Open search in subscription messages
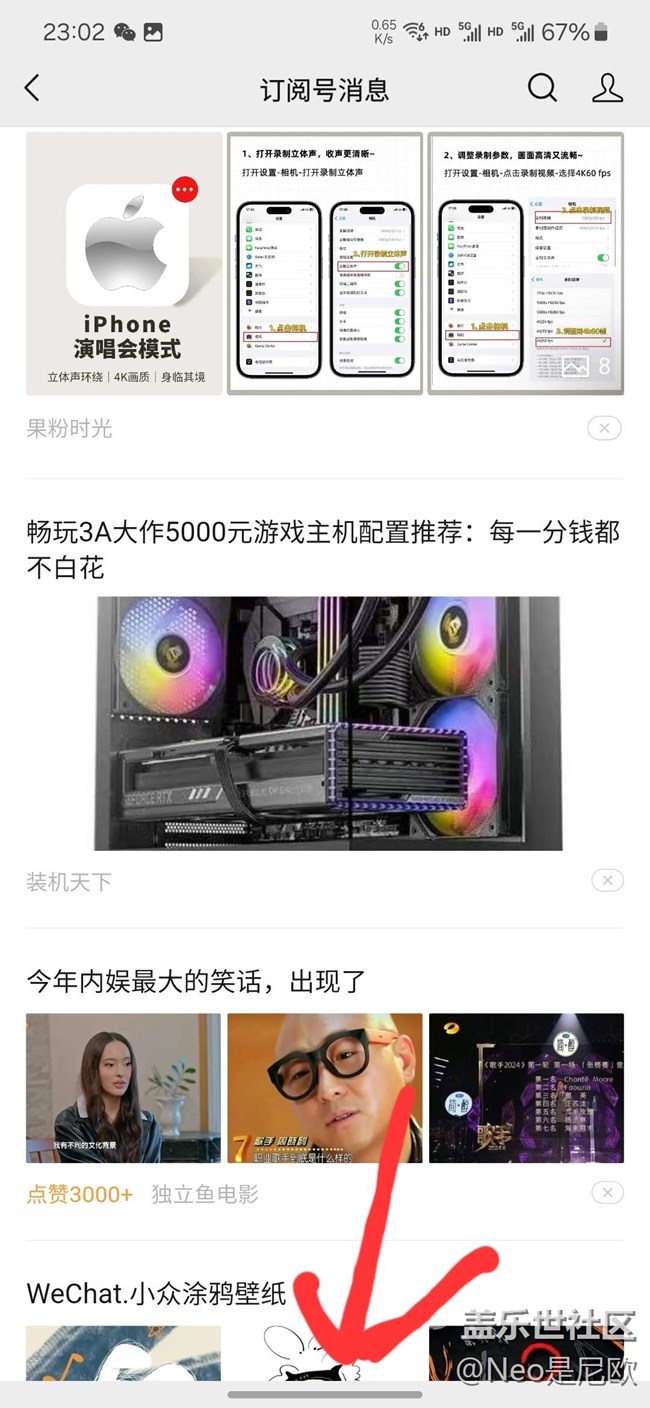 point(542,89)
